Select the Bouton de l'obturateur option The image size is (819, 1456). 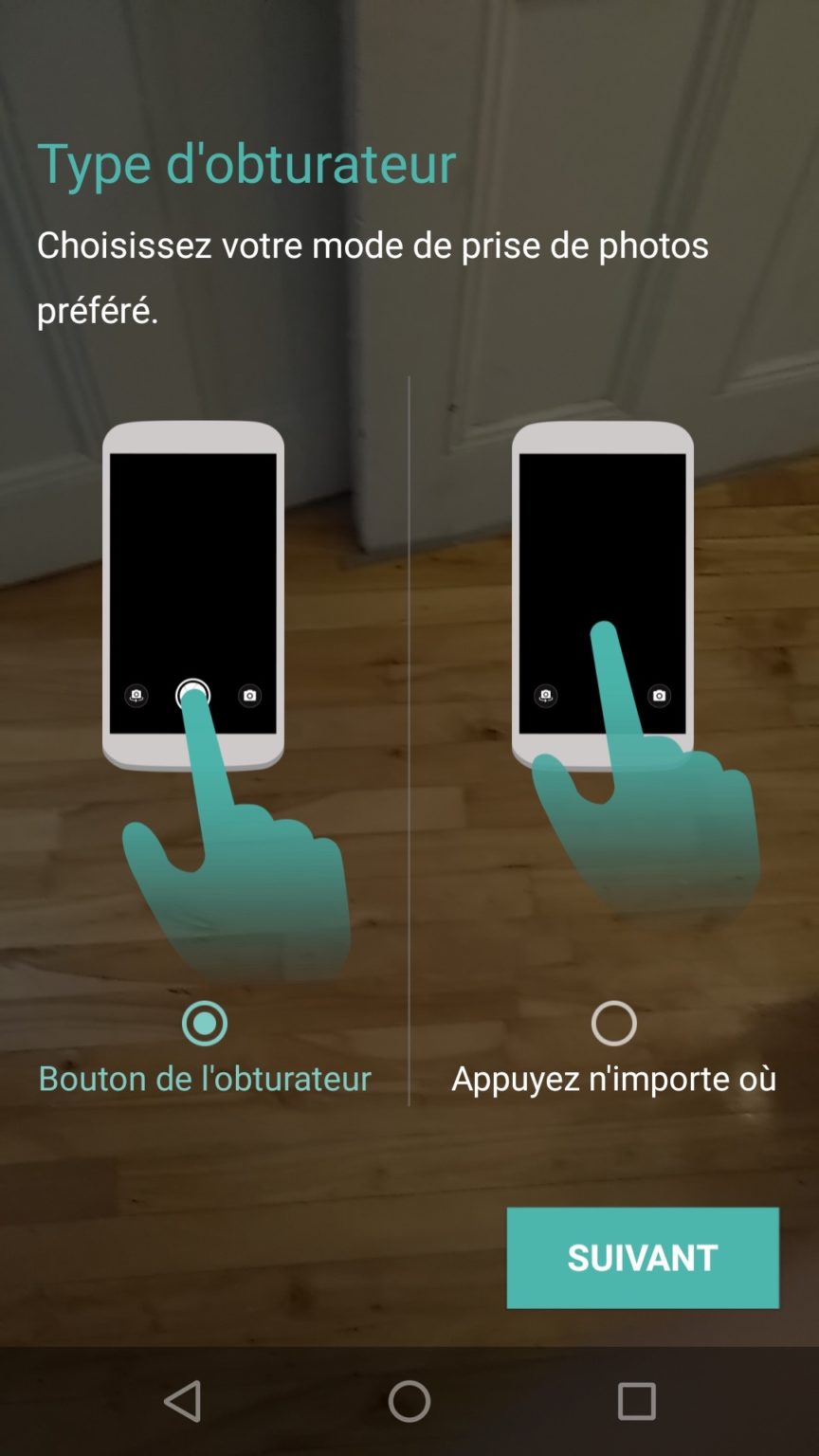204,1024
